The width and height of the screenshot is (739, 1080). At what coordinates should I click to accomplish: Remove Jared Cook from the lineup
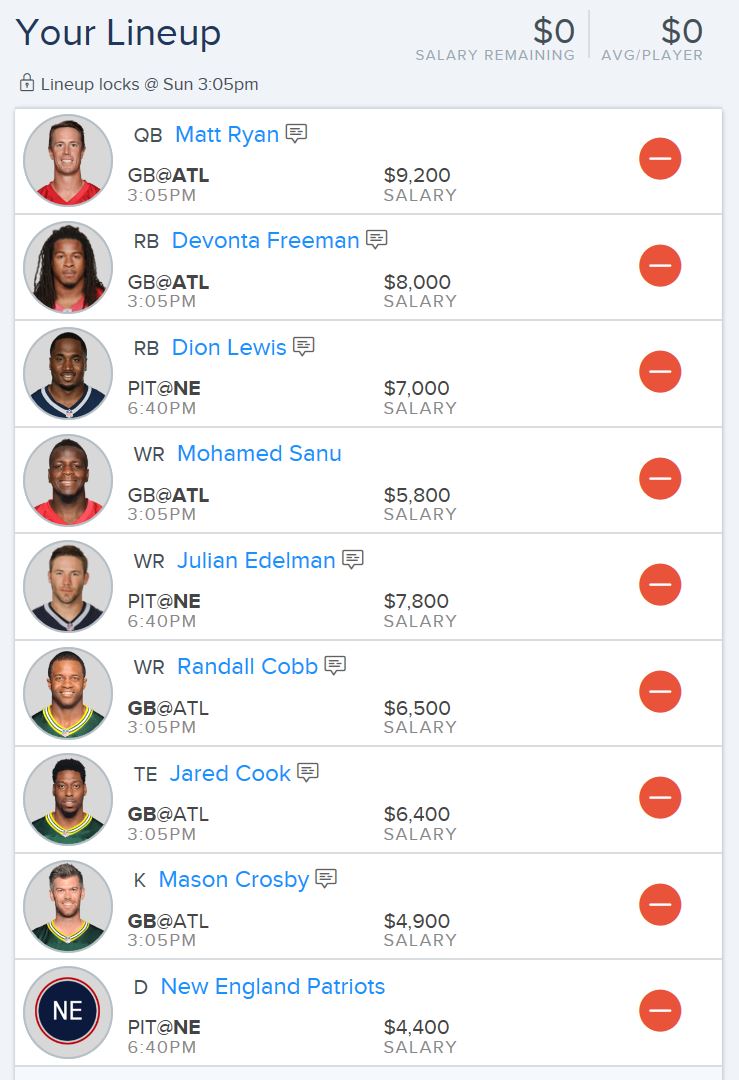coord(660,798)
